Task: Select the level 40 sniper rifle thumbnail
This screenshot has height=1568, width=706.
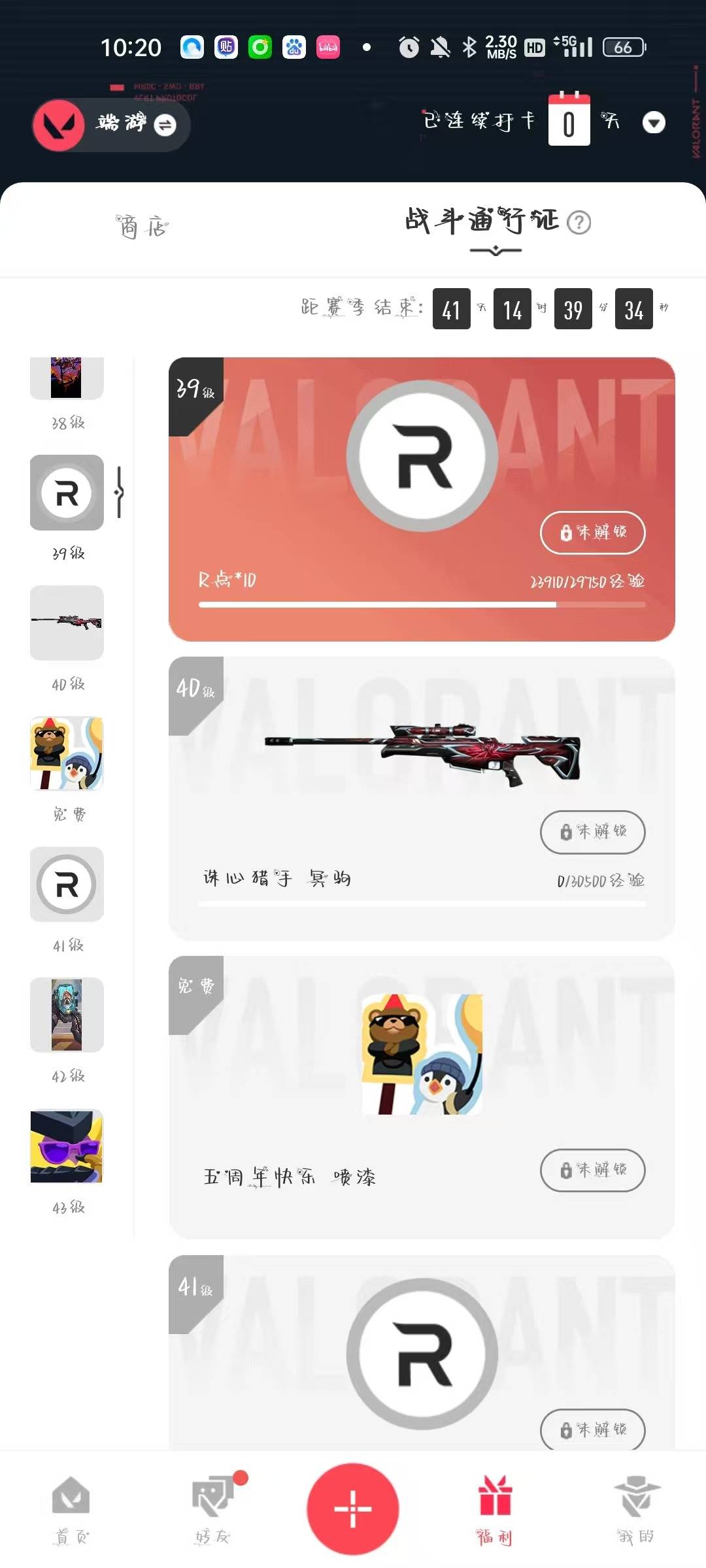Action: coord(67,622)
